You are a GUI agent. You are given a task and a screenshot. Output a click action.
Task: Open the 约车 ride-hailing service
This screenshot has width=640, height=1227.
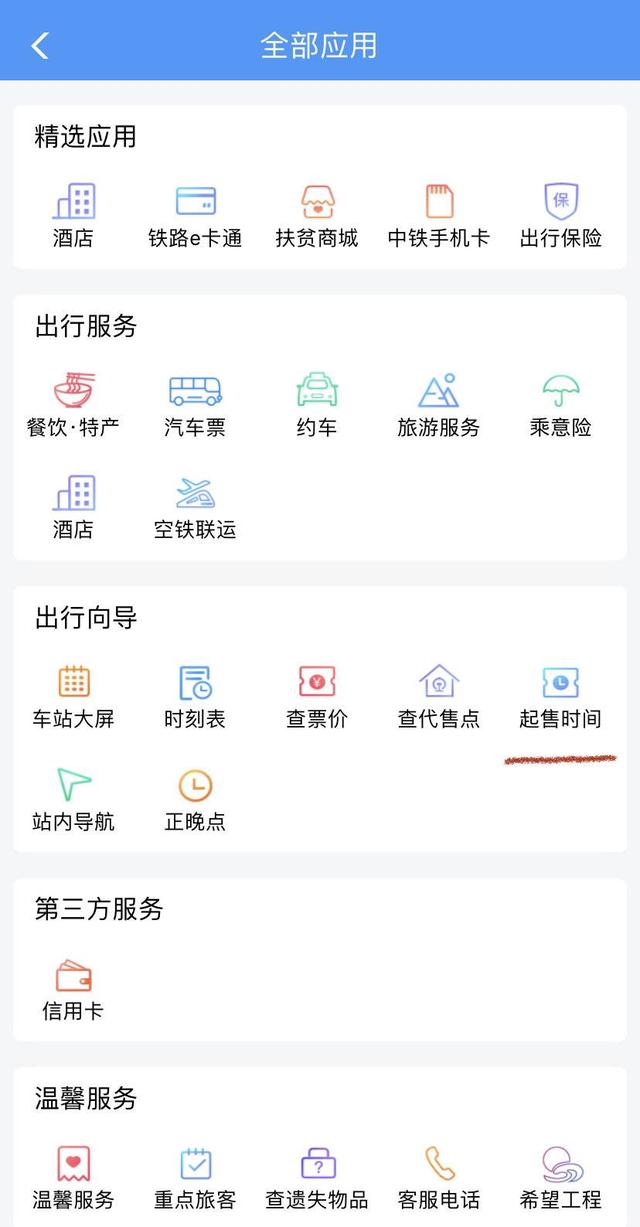317,405
